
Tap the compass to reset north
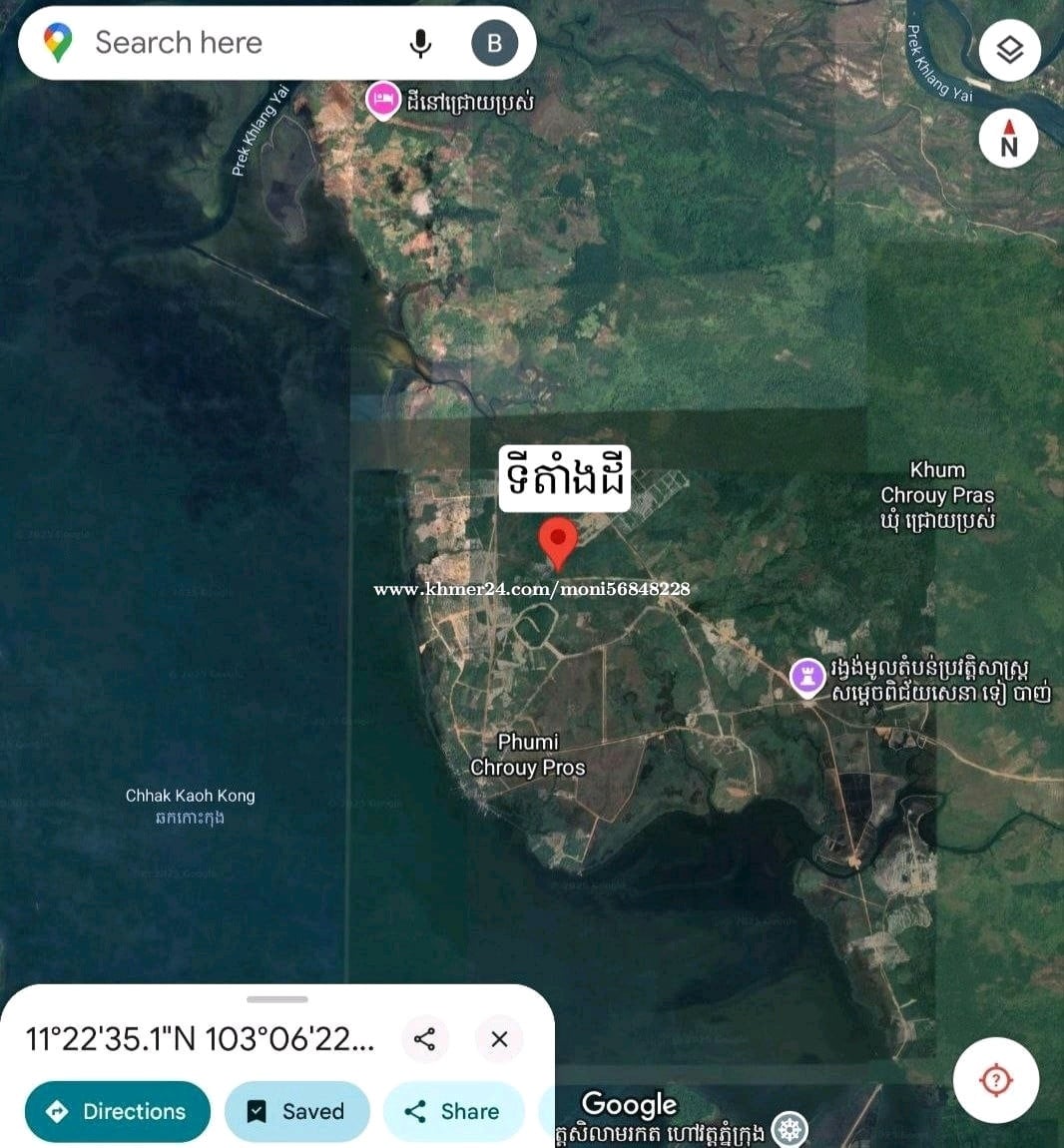click(1008, 138)
